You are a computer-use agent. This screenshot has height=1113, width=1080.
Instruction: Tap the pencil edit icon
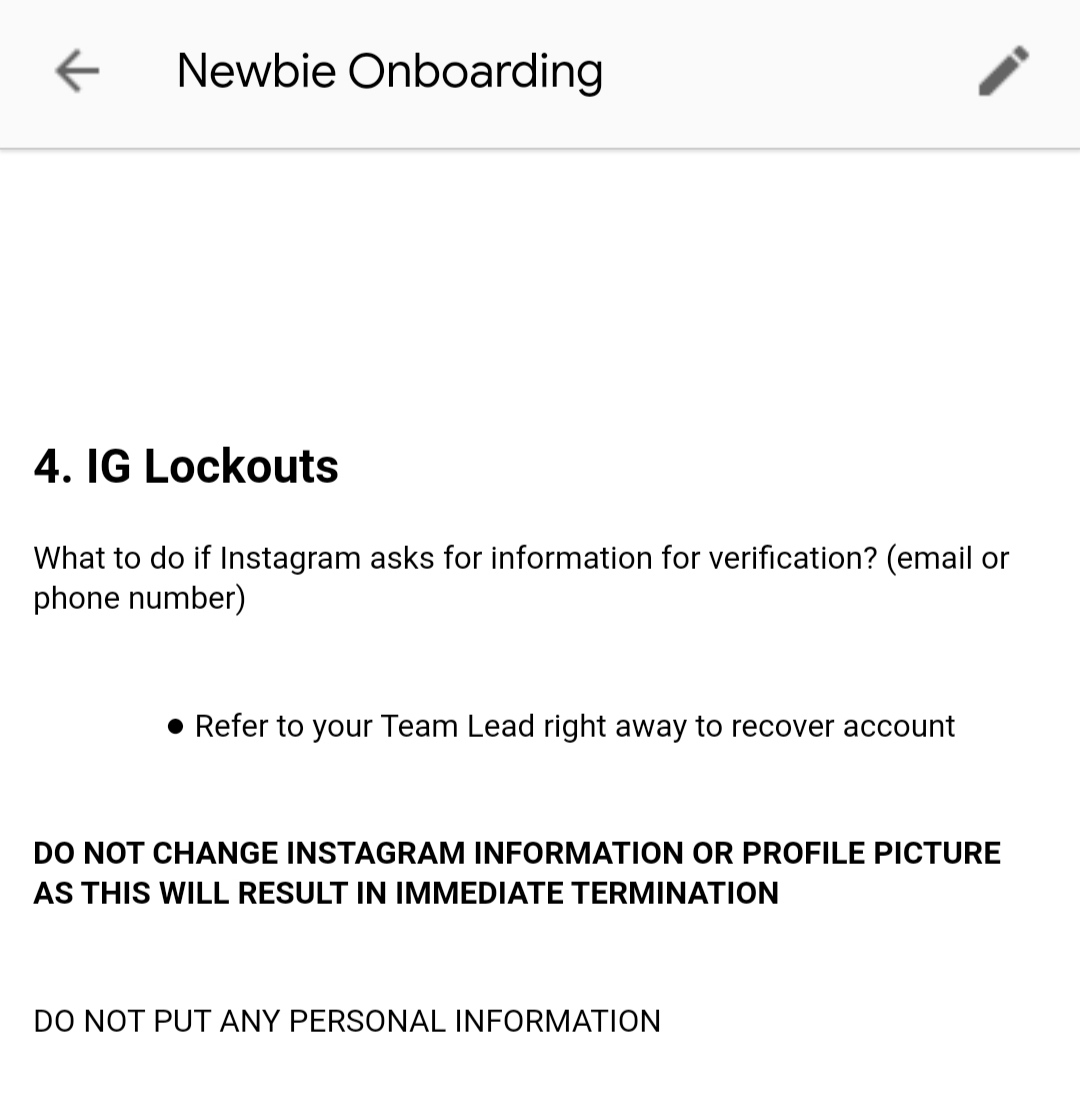tap(1003, 71)
